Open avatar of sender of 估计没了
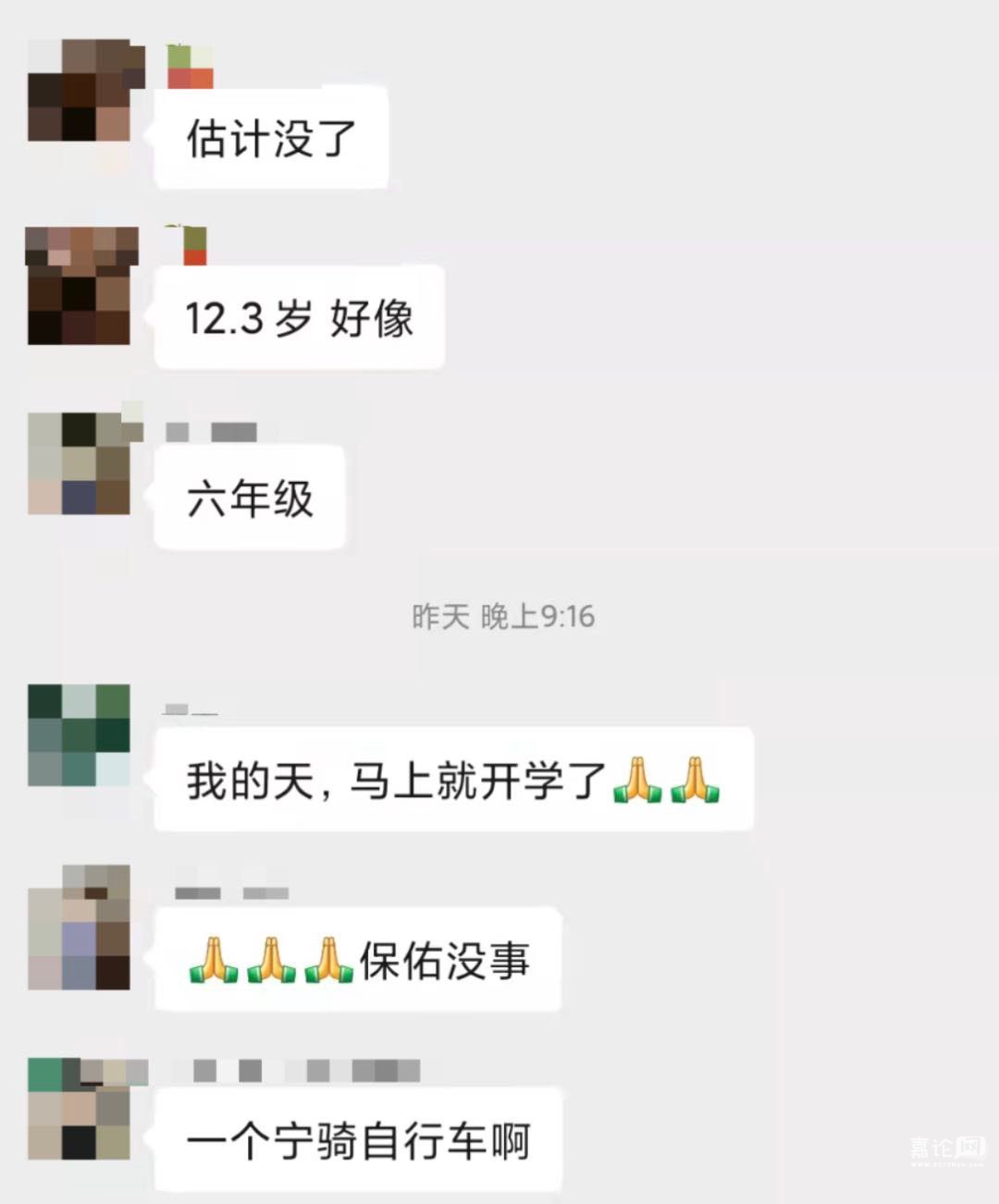The height and width of the screenshot is (1204, 999). click(80, 91)
